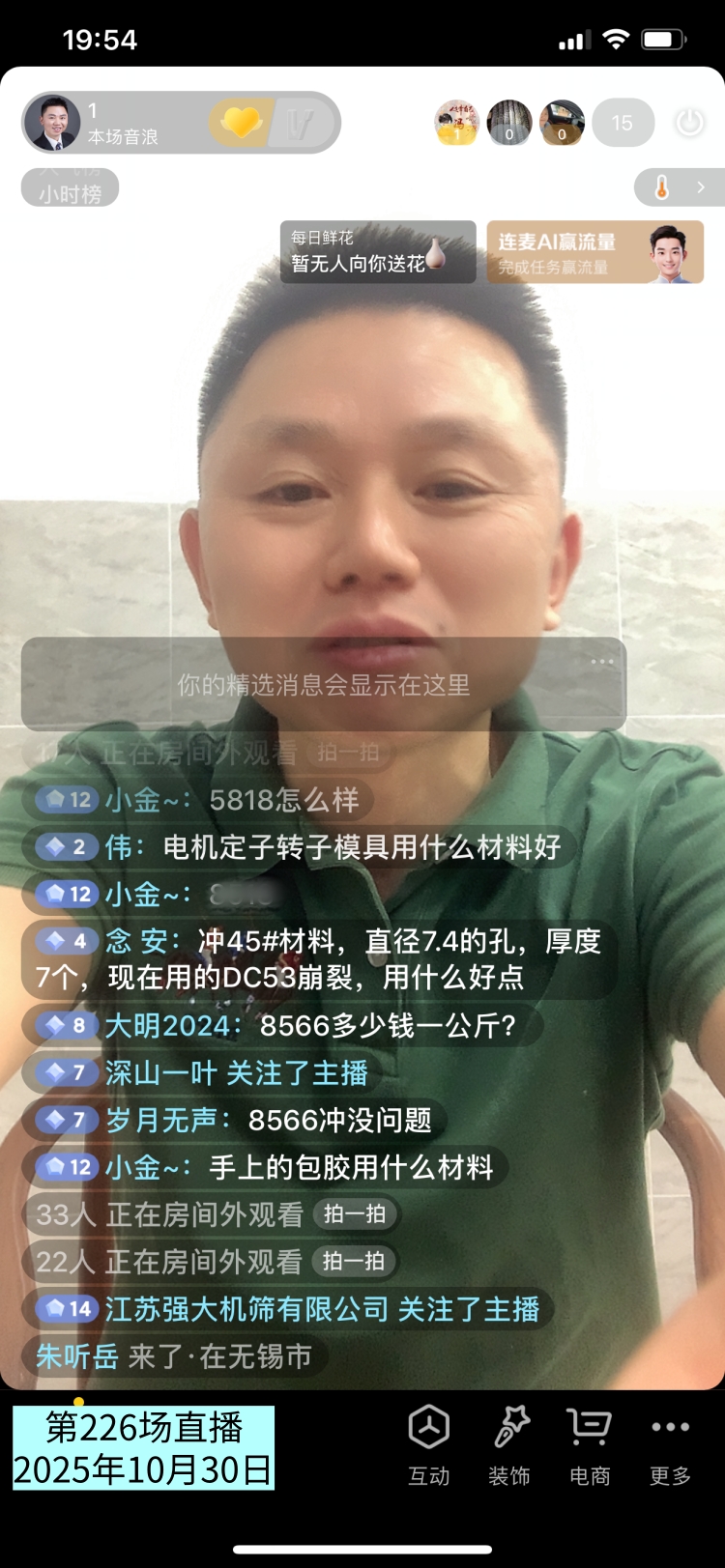Open the 连麦AI赢流量 task banner
This screenshot has width=725, height=1568.
594,252
